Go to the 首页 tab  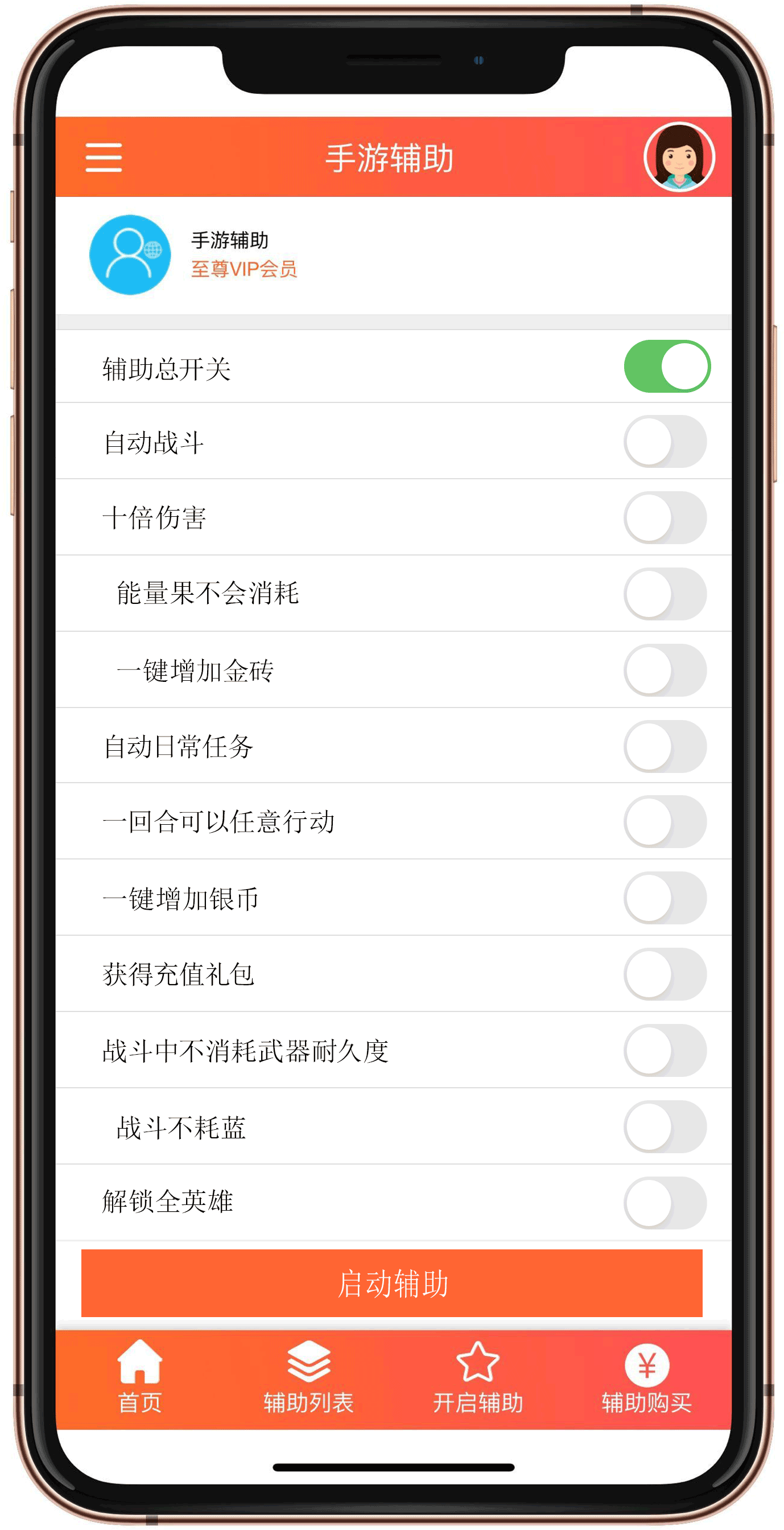click(140, 1377)
